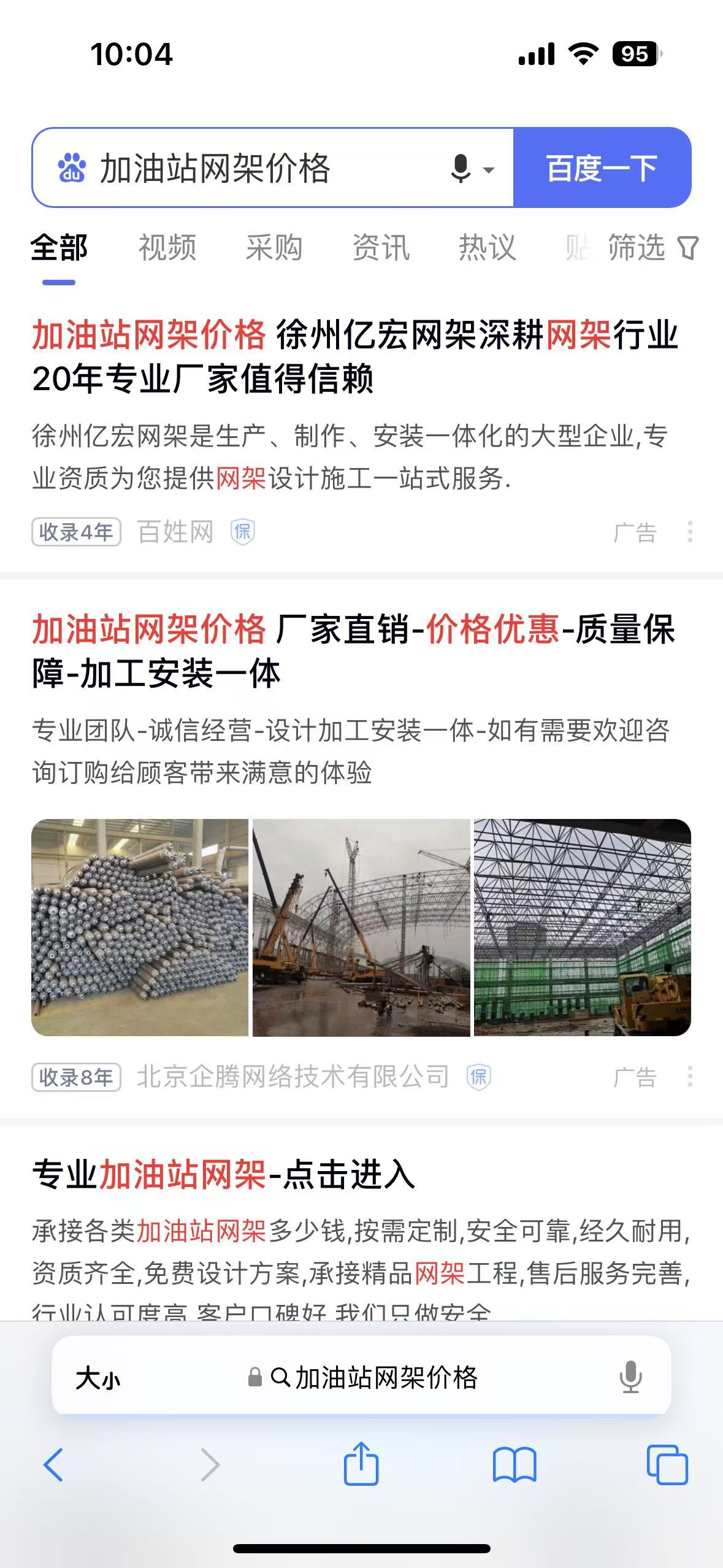
Task: Tap the Safari address bar
Action: pos(374,1378)
